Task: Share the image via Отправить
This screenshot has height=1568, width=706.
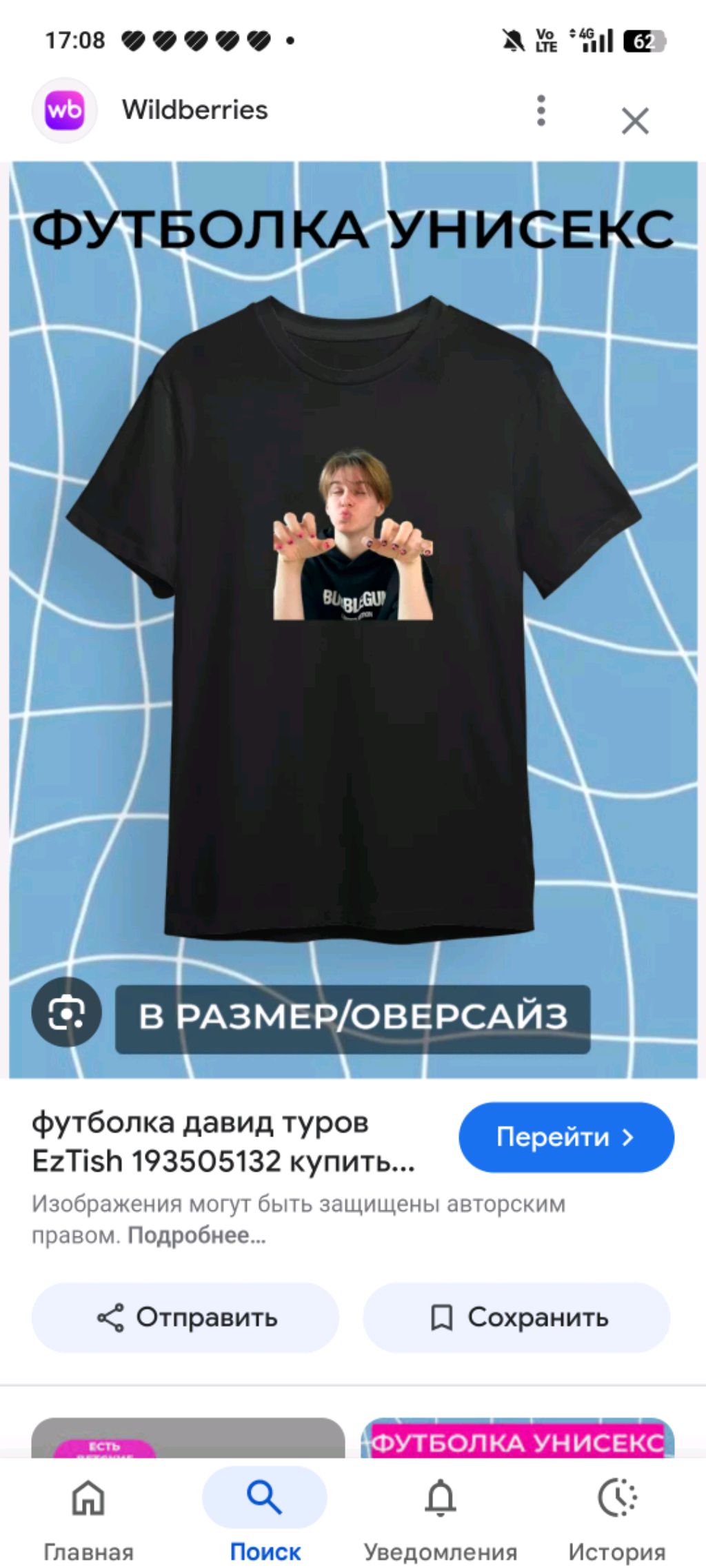Action: (185, 1317)
